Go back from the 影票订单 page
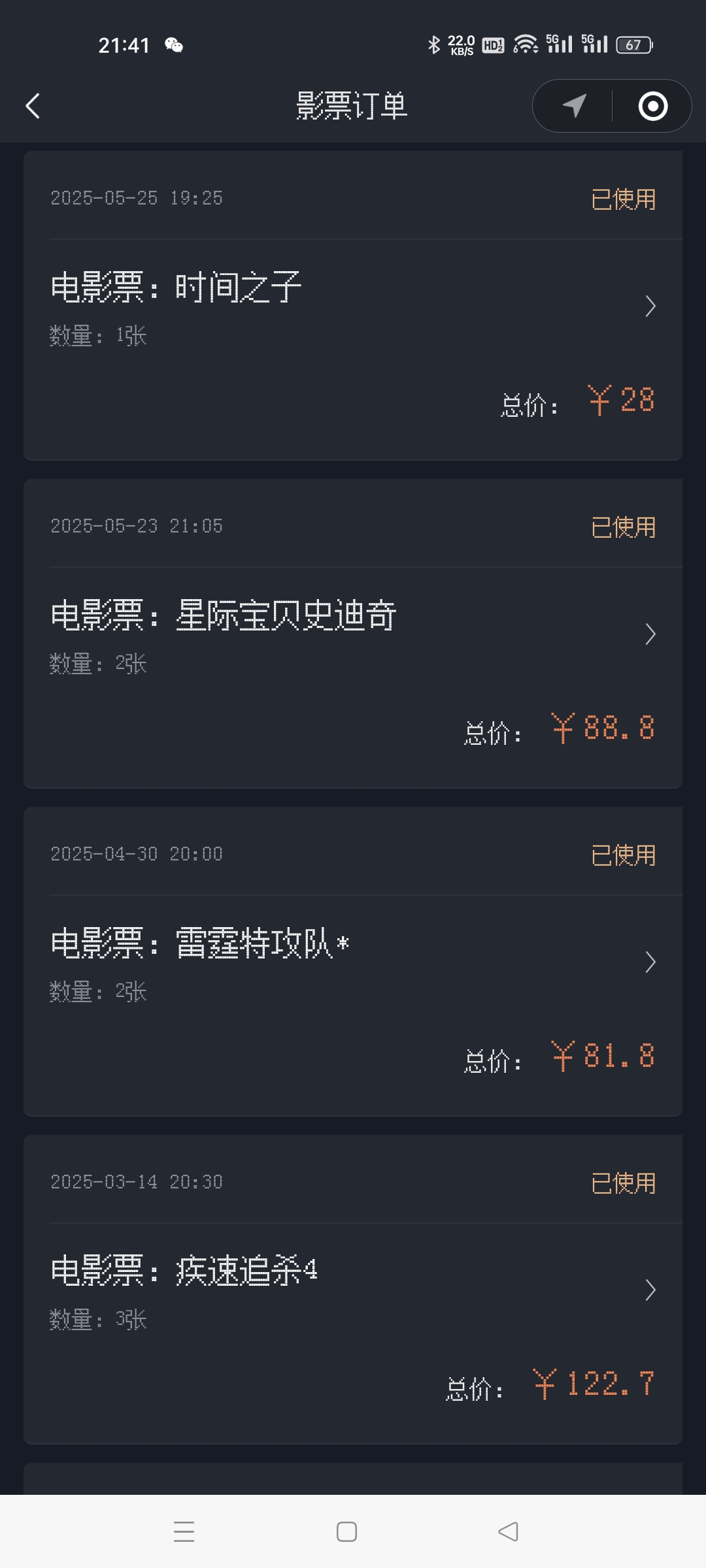 (x=33, y=106)
